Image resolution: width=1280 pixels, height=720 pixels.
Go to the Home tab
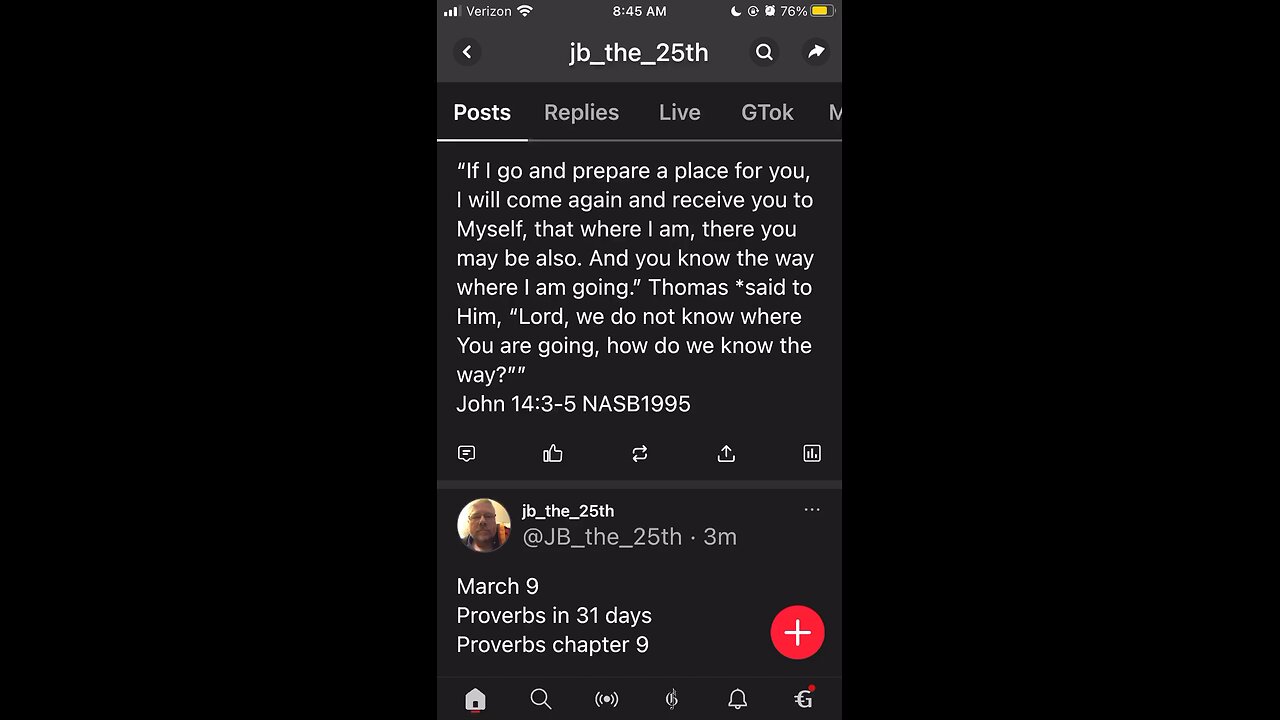coord(475,699)
